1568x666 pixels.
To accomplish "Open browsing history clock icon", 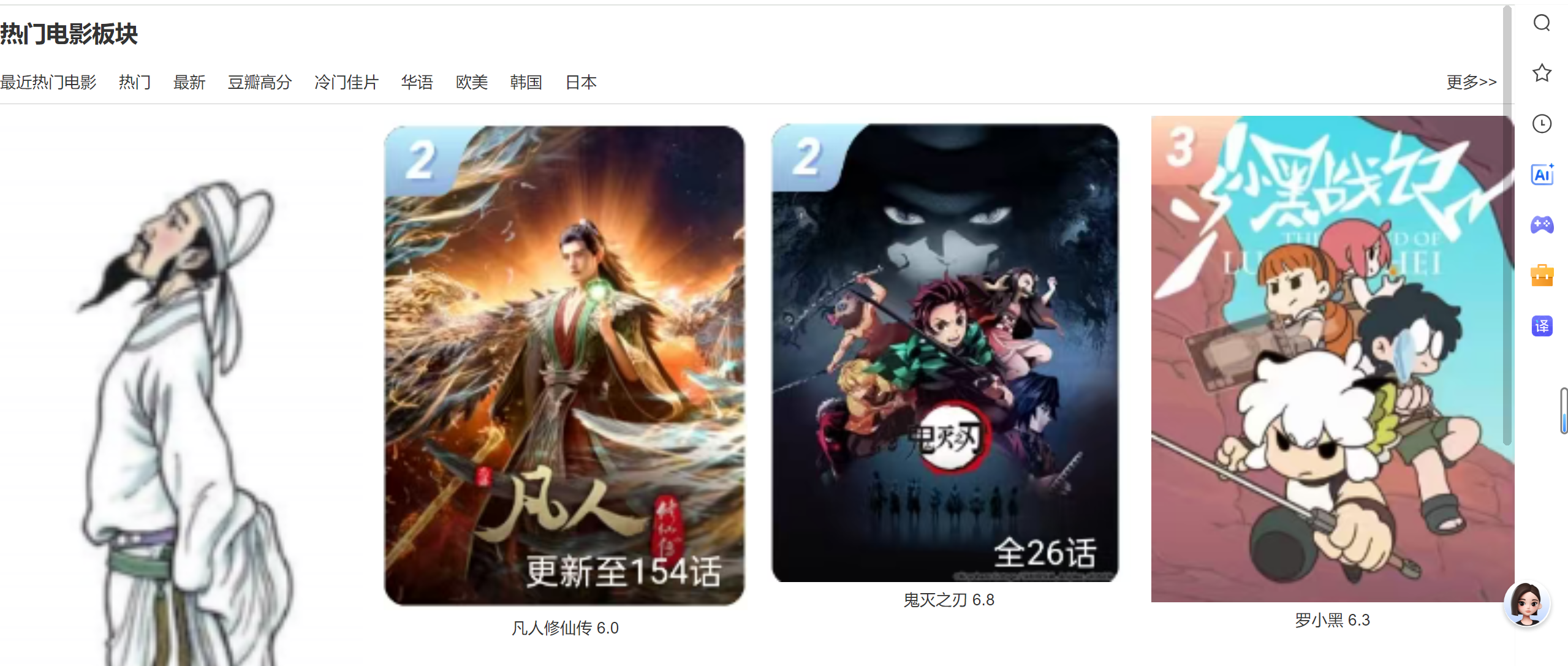I will (1542, 124).
